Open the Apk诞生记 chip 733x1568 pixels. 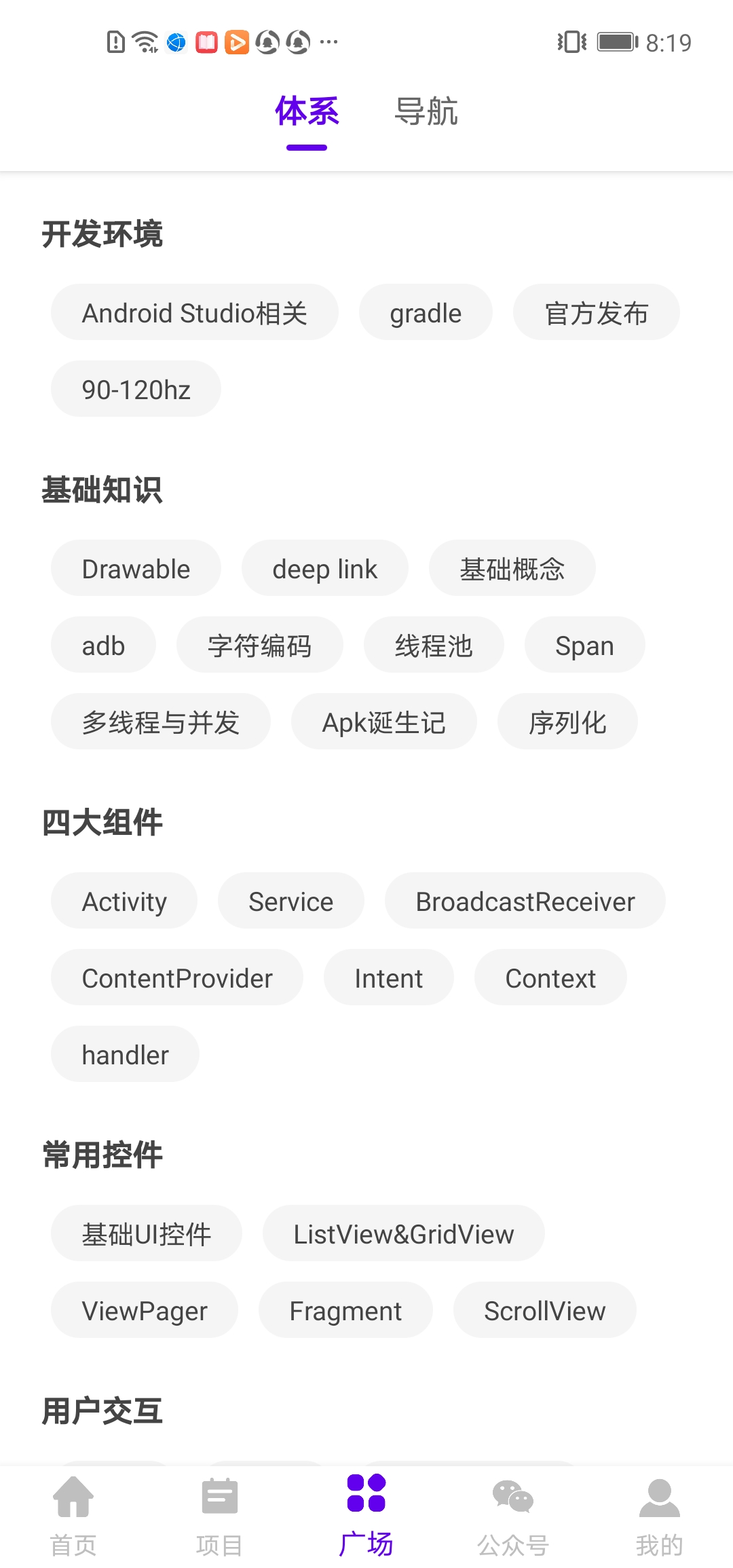pyautogui.click(x=383, y=722)
